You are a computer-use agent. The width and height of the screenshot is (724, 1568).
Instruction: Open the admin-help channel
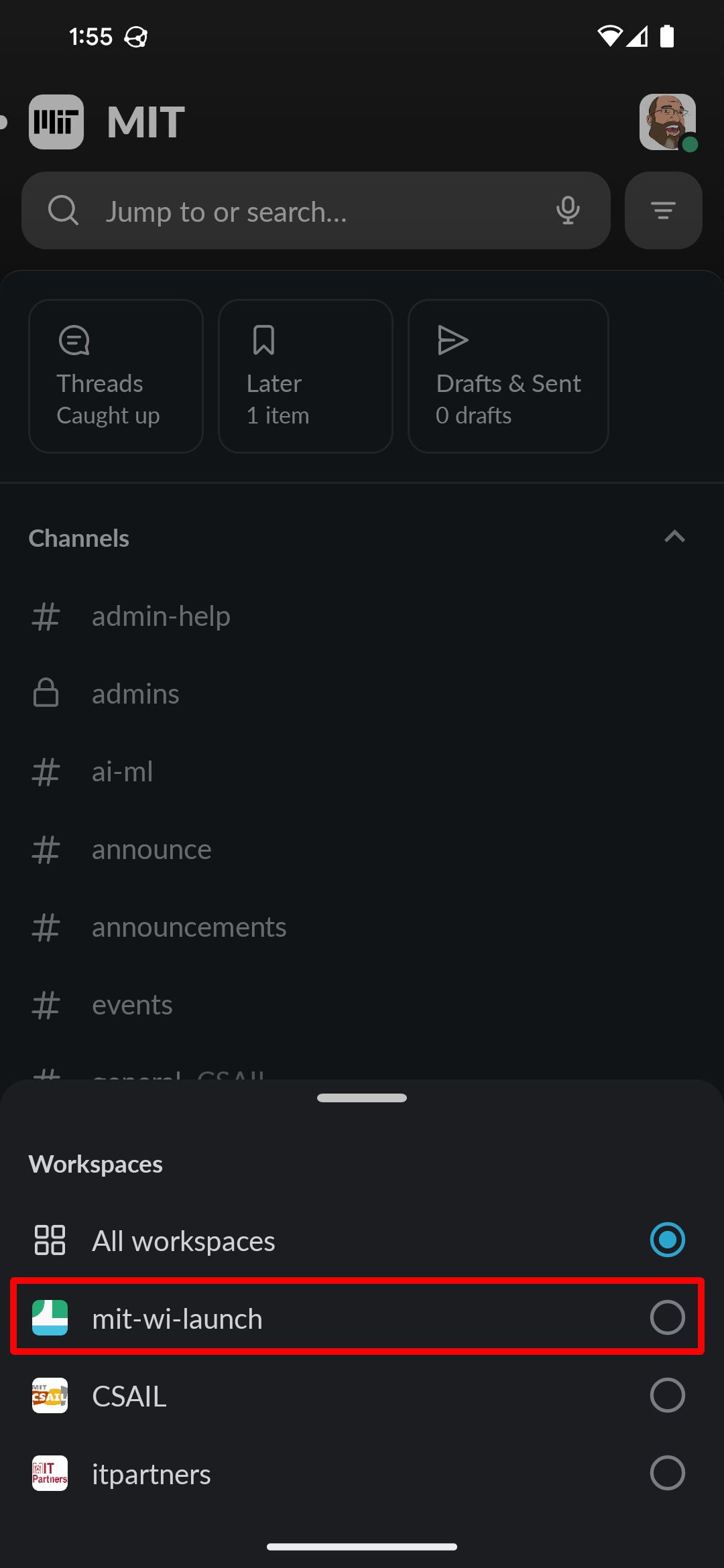[161, 616]
